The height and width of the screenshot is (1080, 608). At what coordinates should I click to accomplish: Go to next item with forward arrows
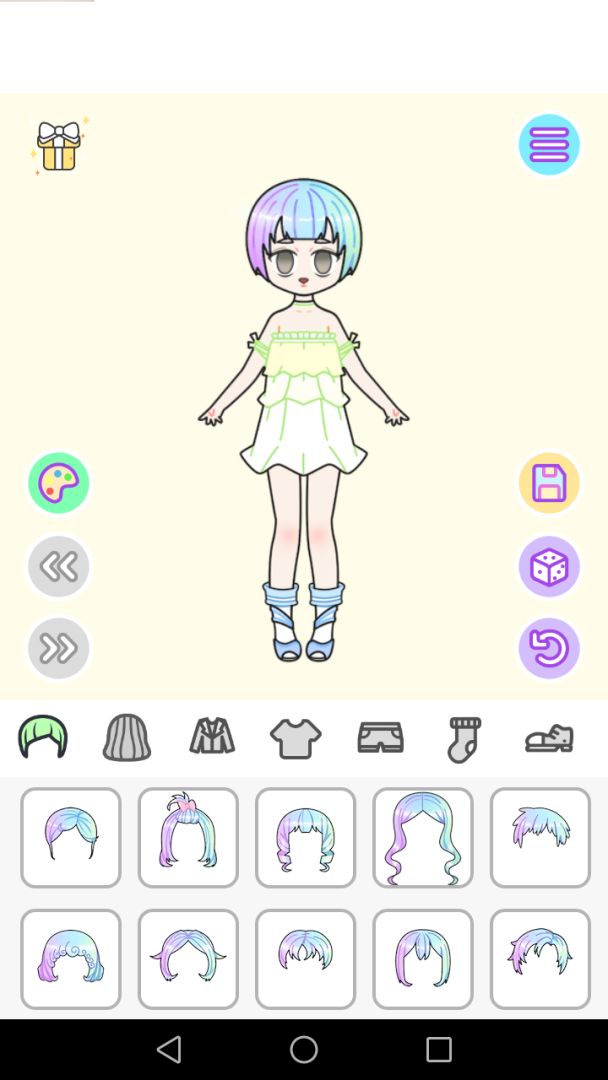[59, 649]
